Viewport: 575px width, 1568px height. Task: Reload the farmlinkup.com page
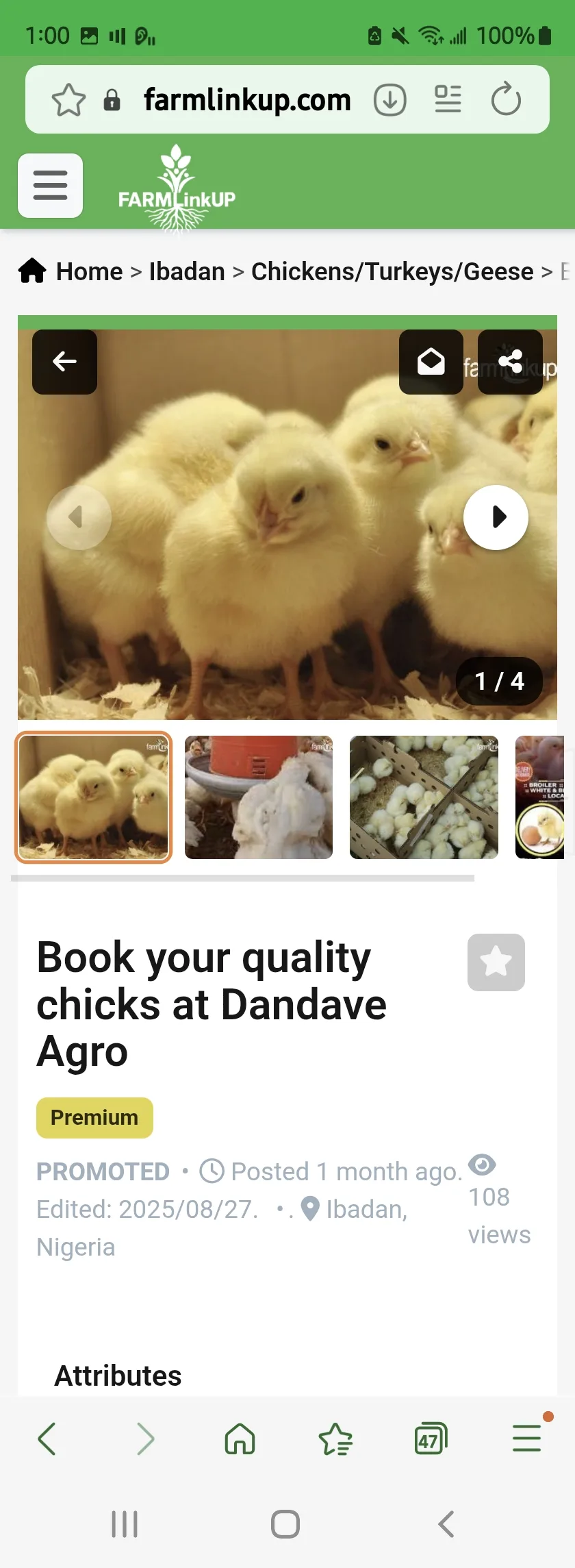(506, 99)
